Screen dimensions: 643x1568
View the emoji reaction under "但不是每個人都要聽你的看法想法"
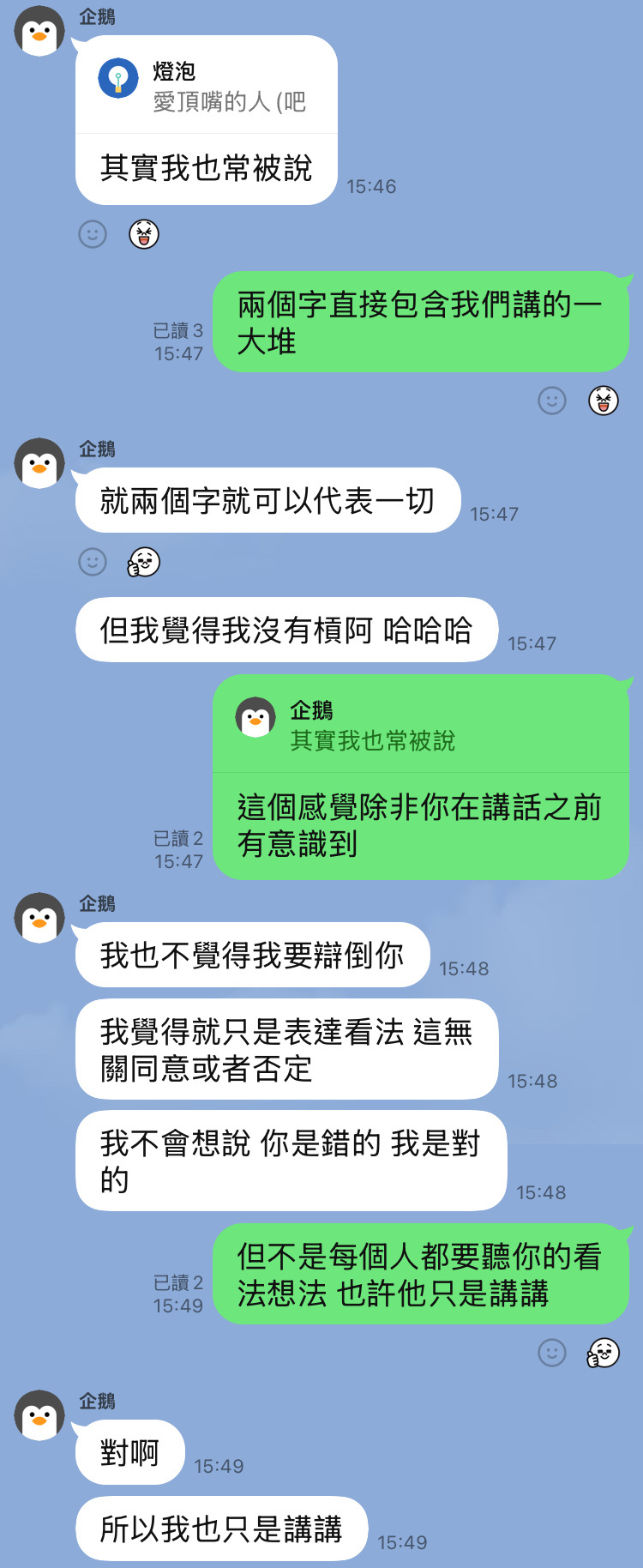point(604,1353)
